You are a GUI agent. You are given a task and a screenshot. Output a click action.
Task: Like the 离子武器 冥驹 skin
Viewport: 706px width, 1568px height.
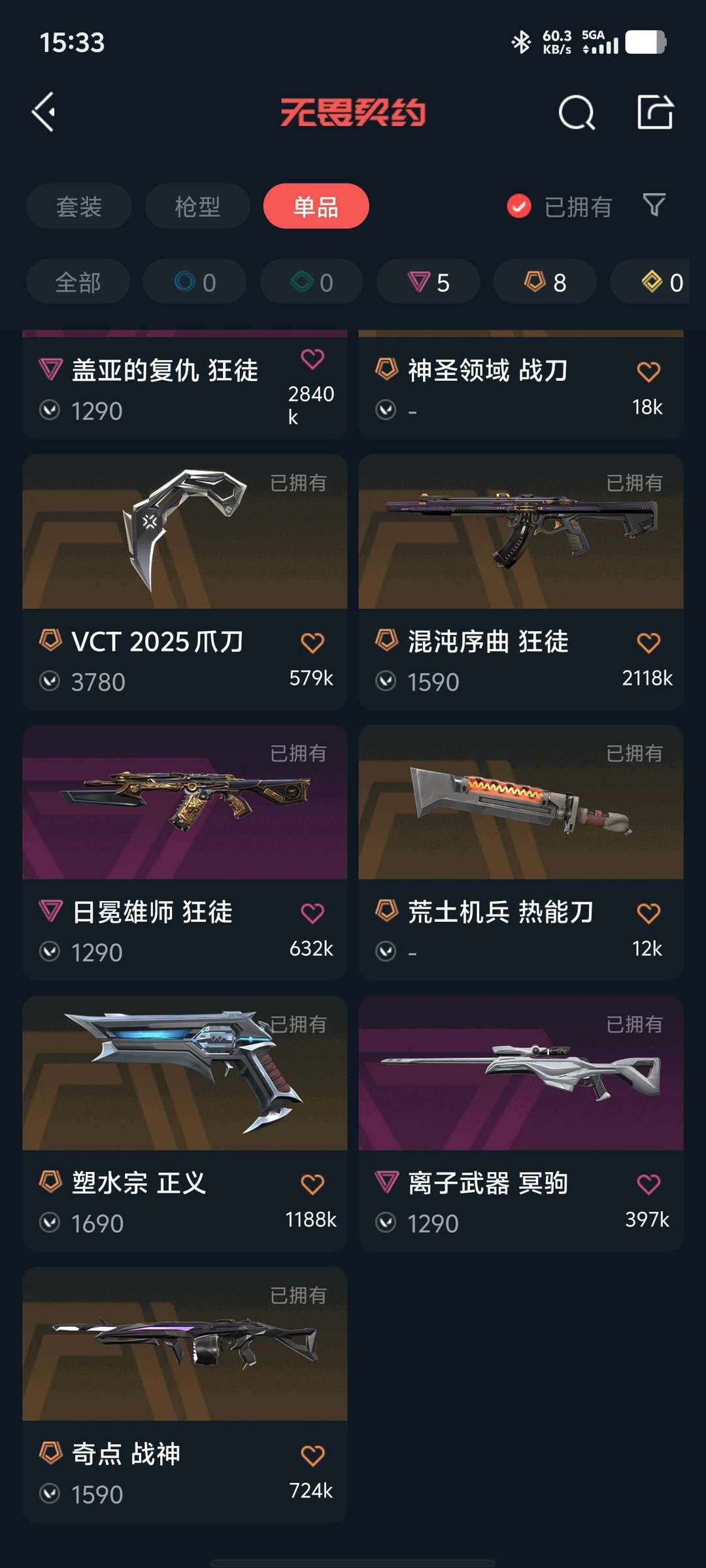pos(648,1184)
